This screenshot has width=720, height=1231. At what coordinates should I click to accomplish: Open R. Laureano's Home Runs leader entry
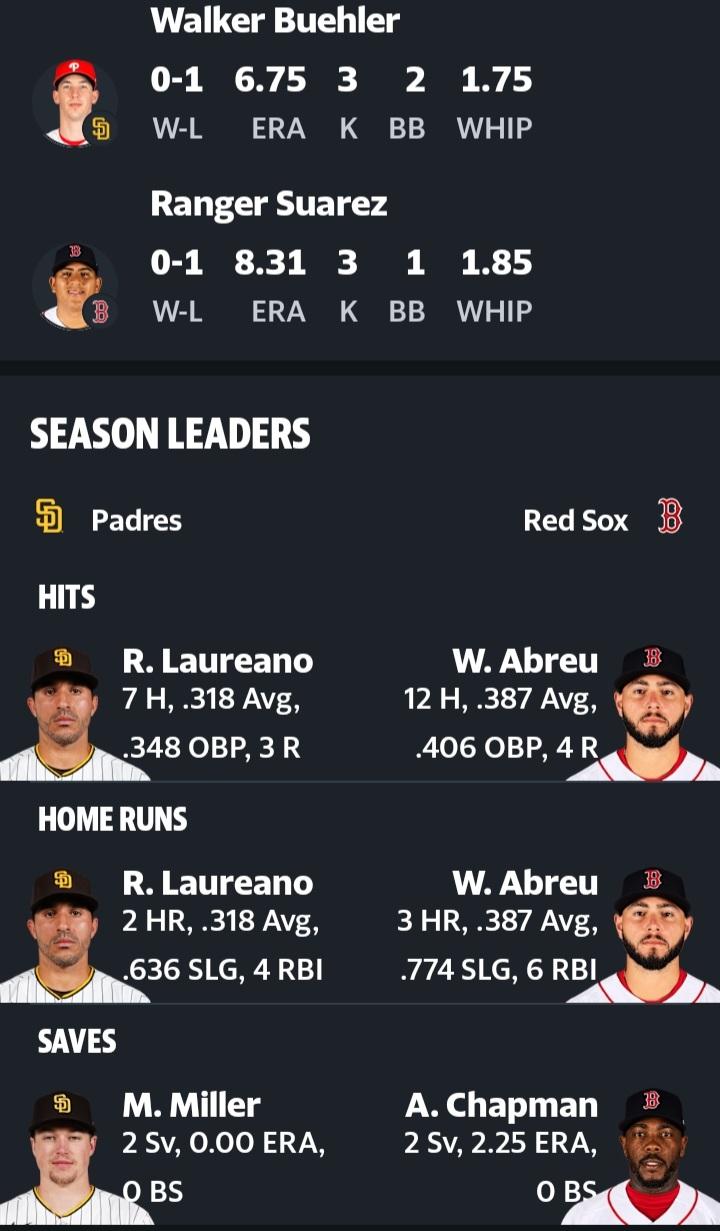[217, 883]
